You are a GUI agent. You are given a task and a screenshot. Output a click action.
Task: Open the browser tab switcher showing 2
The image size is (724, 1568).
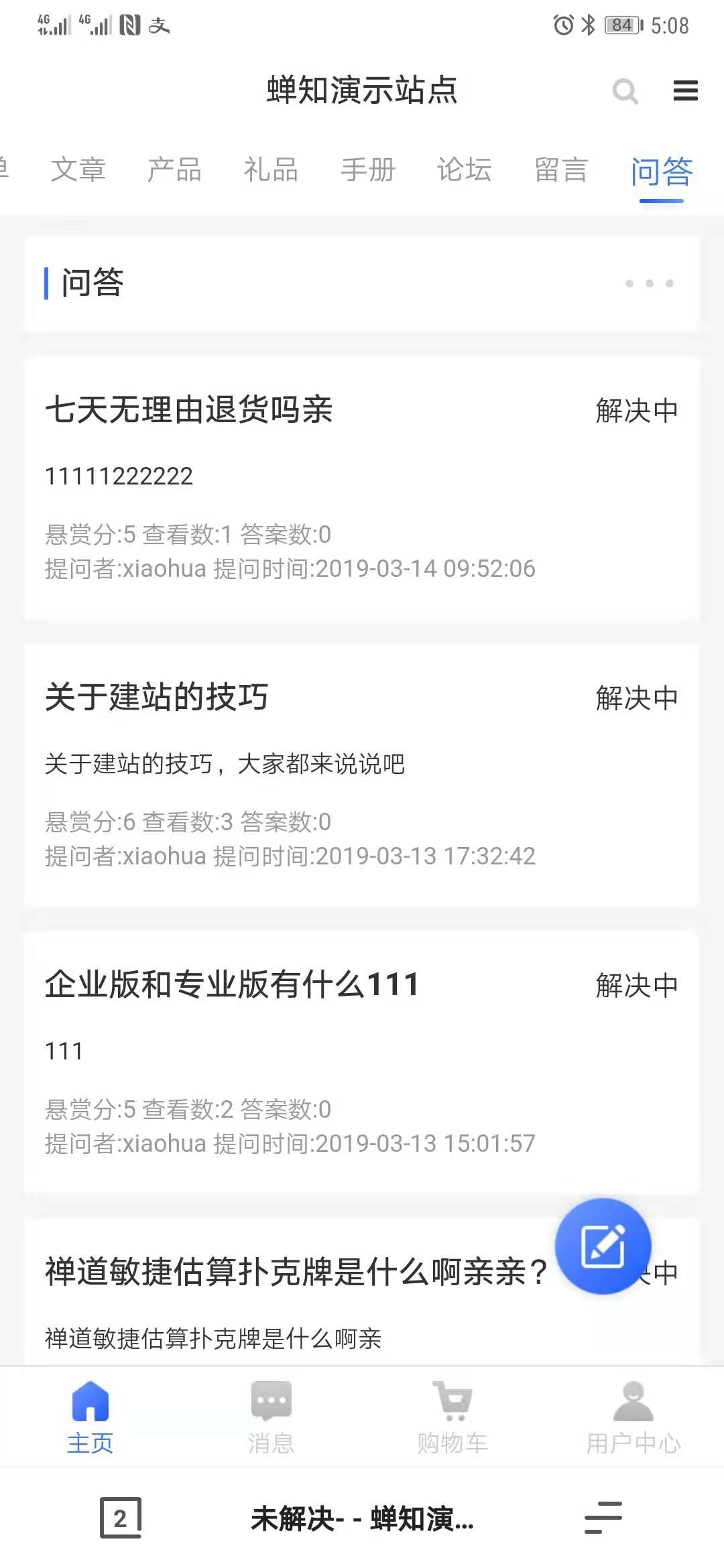click(x=121, y=1518)
